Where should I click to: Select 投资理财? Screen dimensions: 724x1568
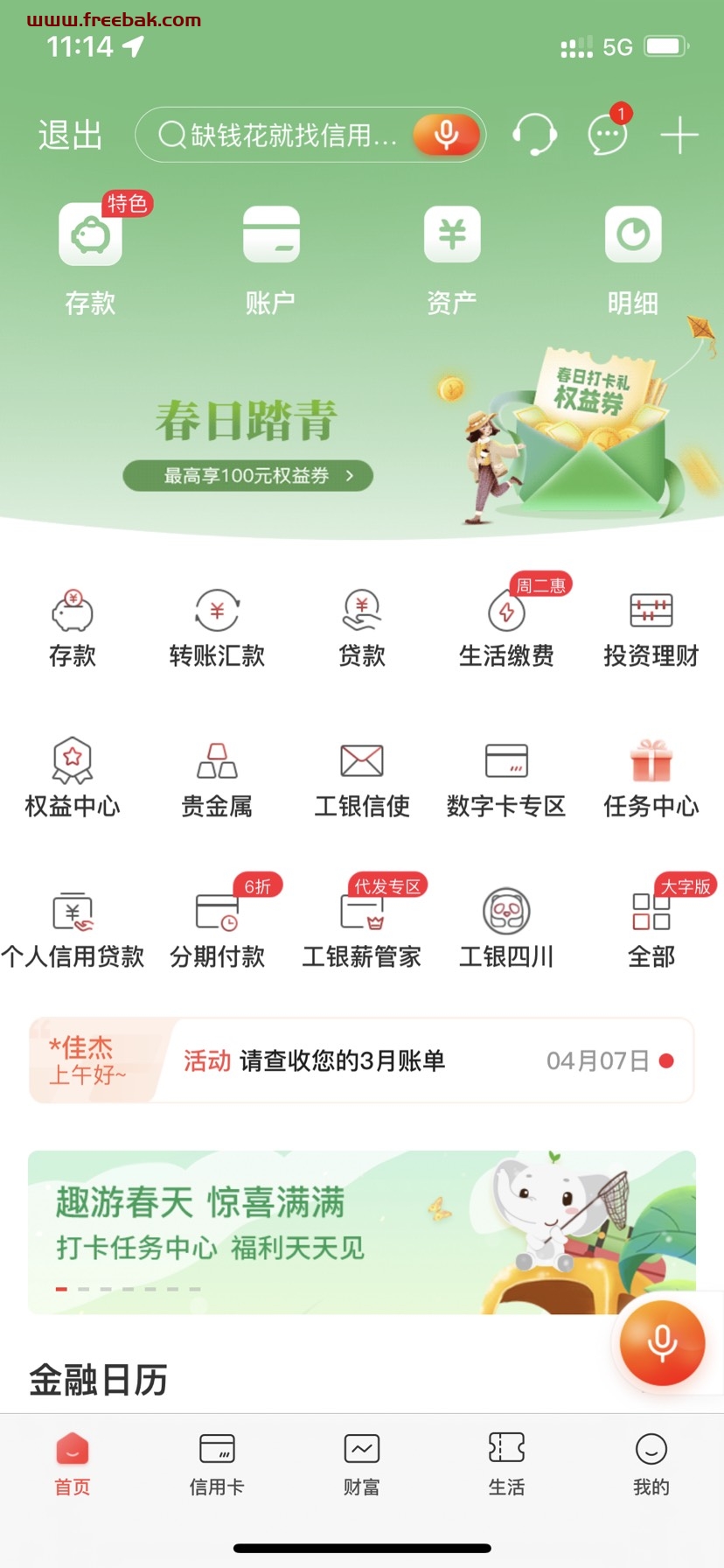[651, 629]
